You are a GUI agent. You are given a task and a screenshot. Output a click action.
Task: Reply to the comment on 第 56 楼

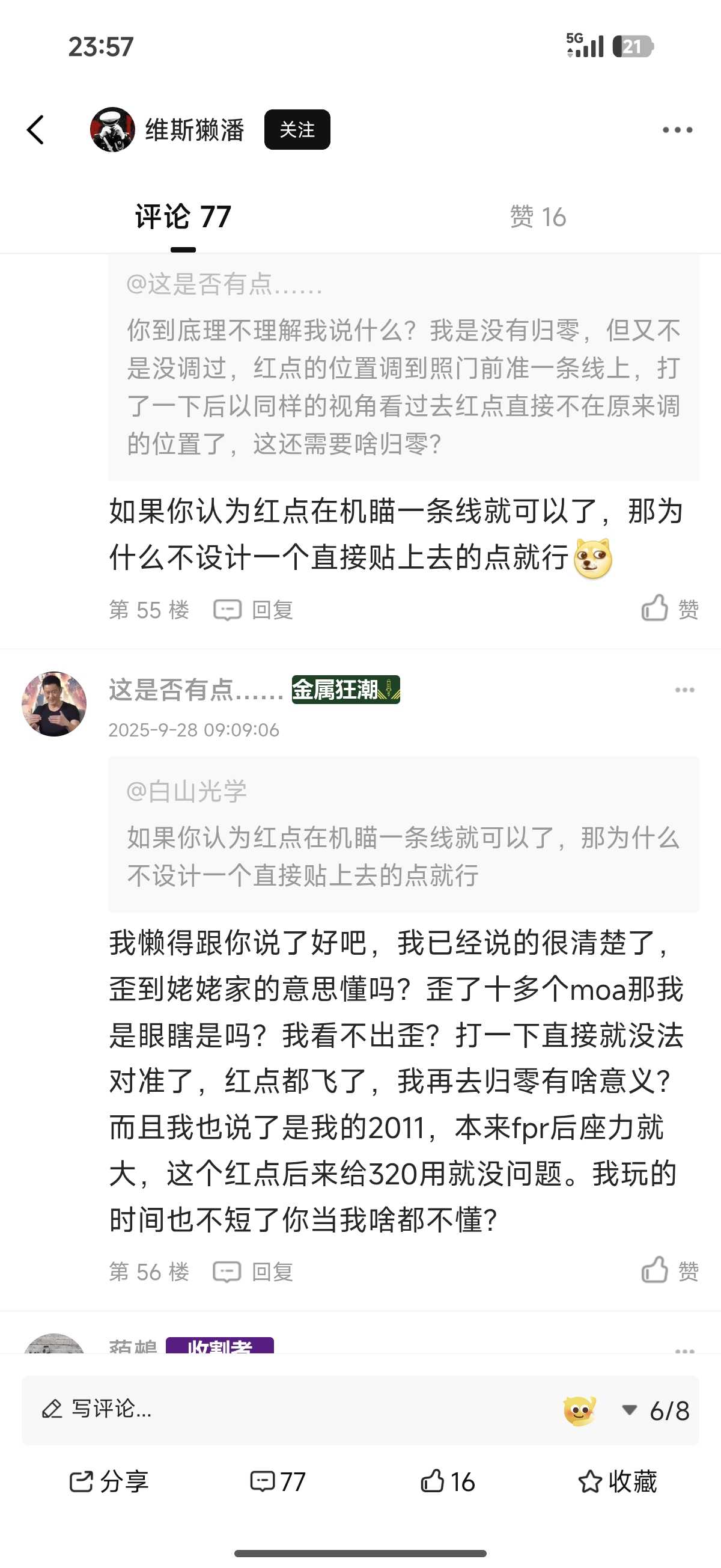point(254,1272)
